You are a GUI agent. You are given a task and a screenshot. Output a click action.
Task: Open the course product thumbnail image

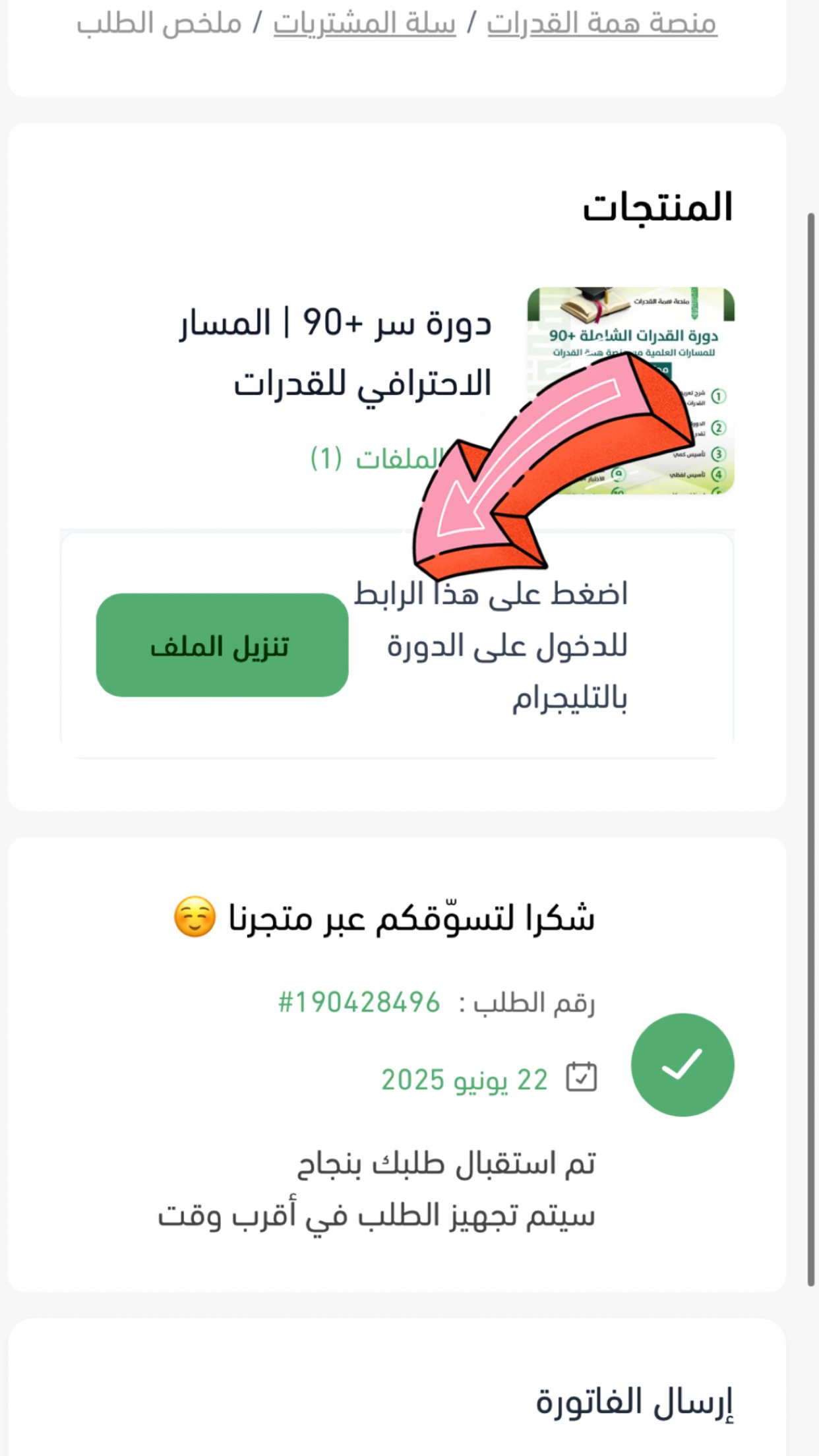pos(631,390)
